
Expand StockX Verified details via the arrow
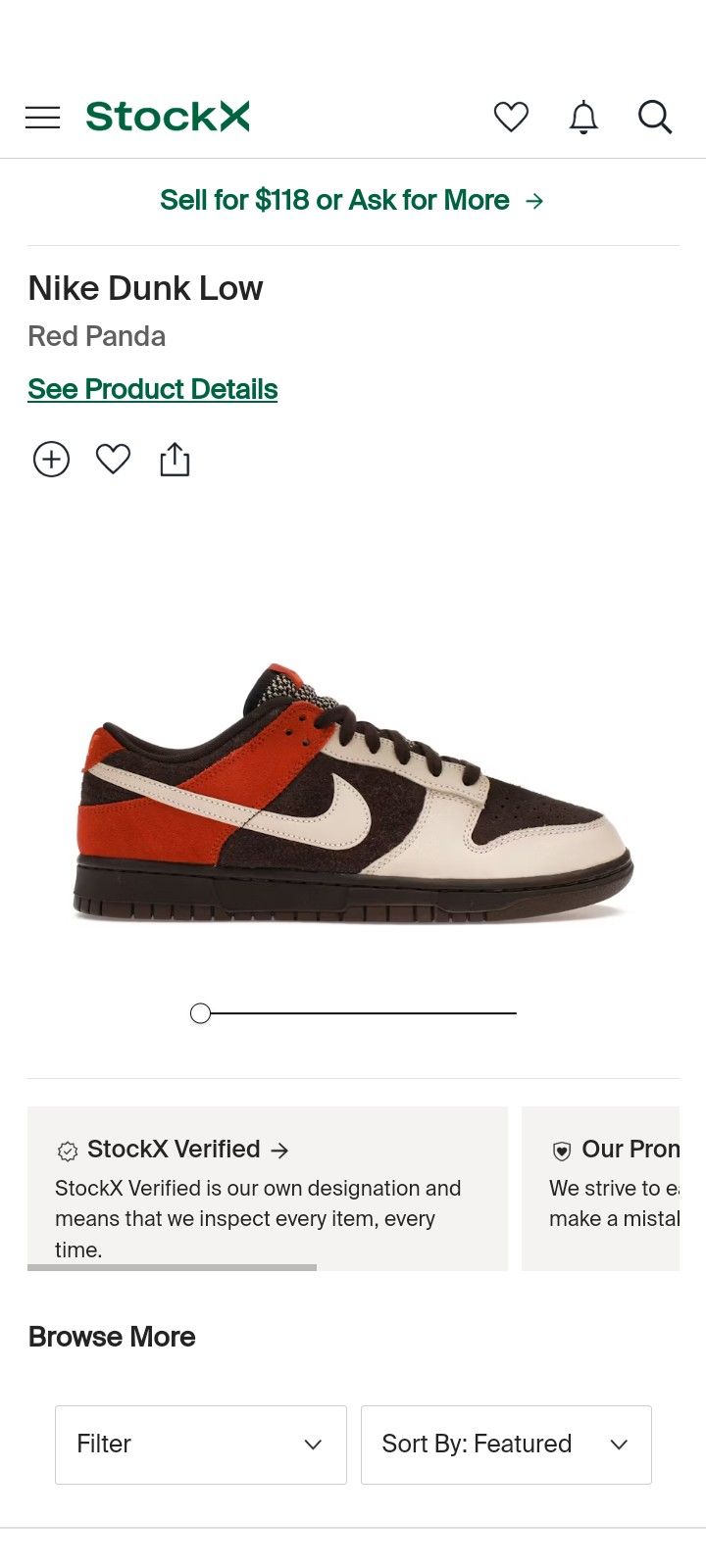[x=278, y=1150]
